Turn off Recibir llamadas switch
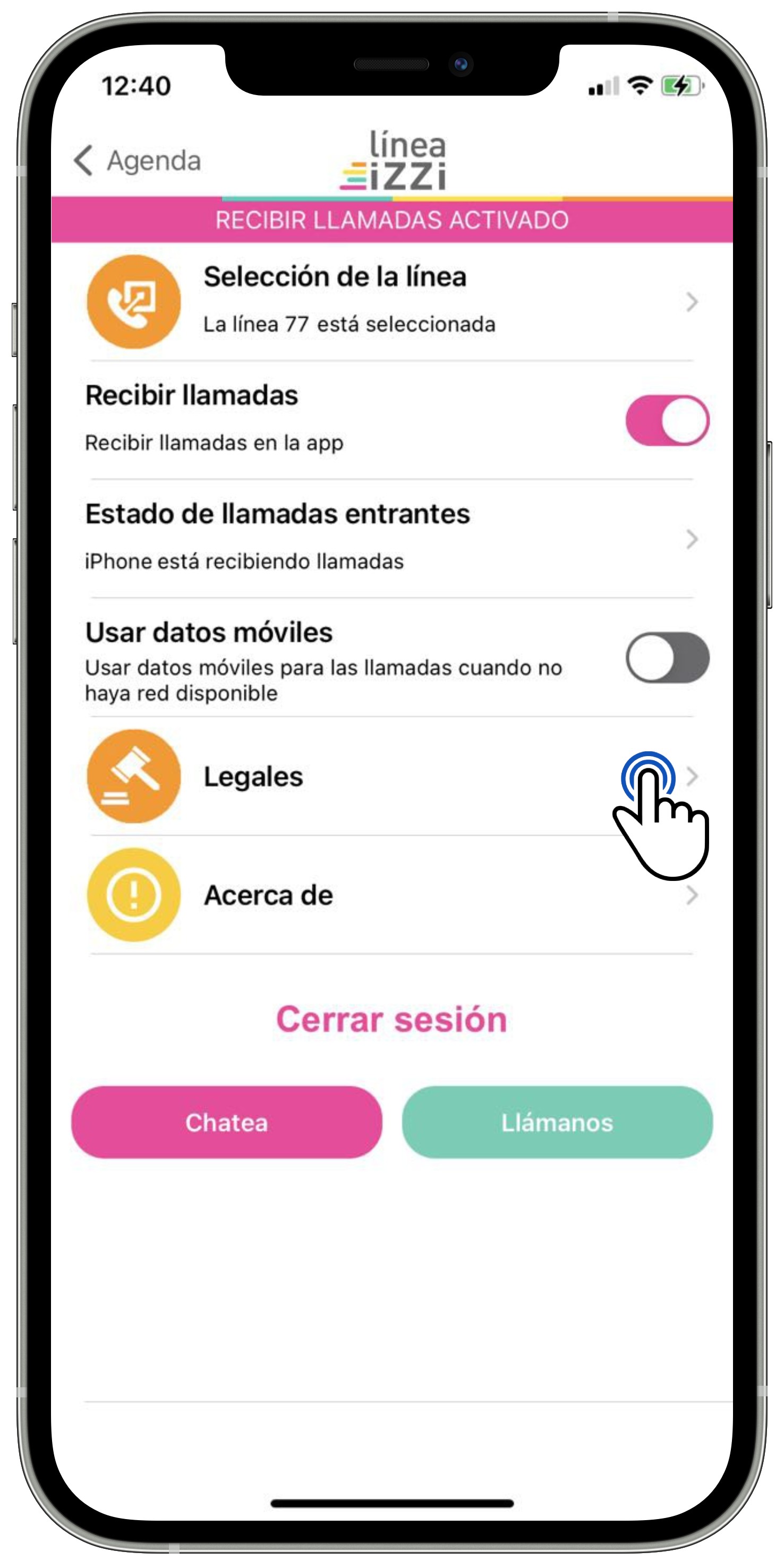Viewport: 784px width, 1560px height. click(667, 420)
